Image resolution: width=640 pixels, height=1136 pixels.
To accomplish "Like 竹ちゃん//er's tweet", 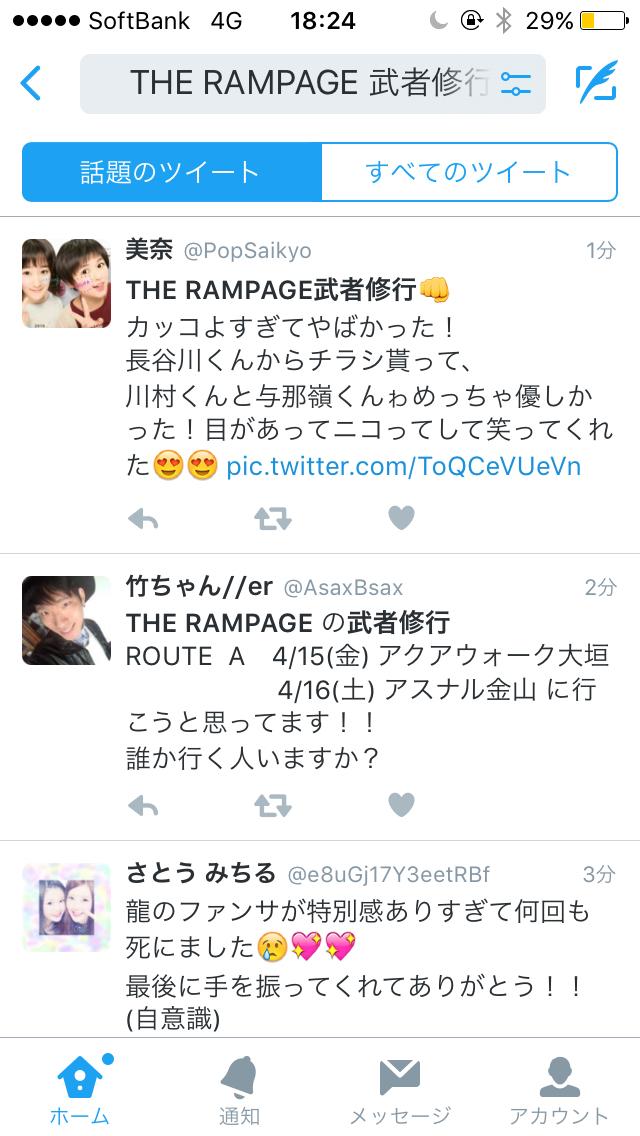I will [400, 804].
